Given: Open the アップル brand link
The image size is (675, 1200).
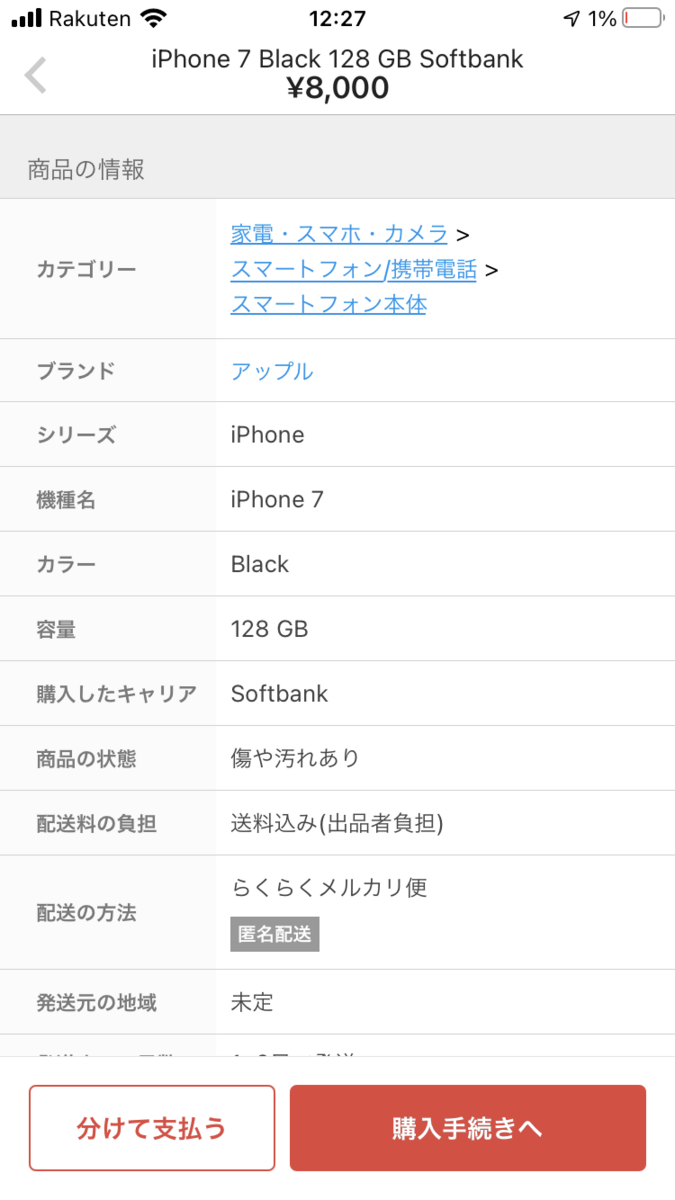Looking at the screenshot, I should tap(272, 371).
